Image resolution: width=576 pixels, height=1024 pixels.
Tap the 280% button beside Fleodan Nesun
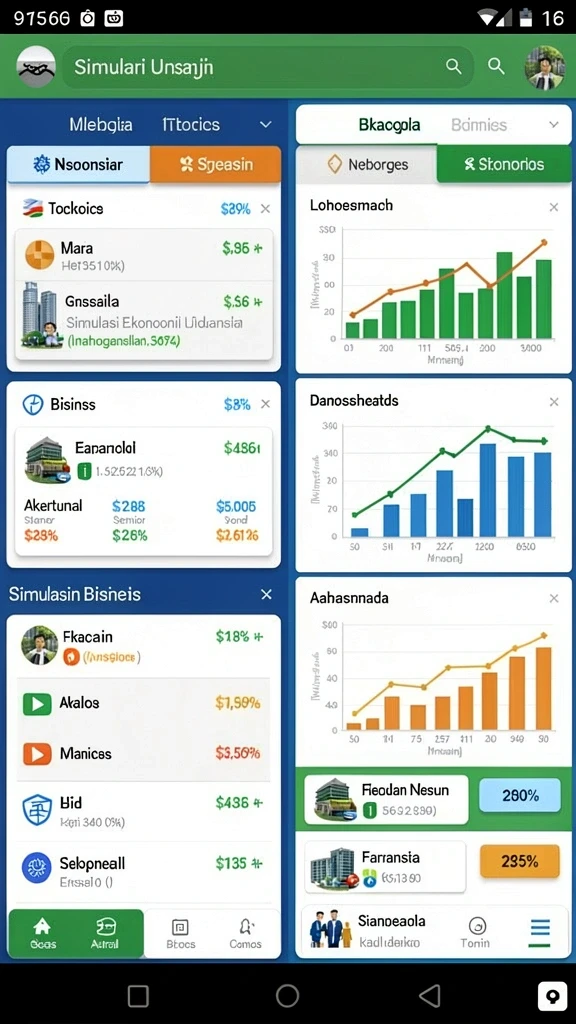[520, 795]
